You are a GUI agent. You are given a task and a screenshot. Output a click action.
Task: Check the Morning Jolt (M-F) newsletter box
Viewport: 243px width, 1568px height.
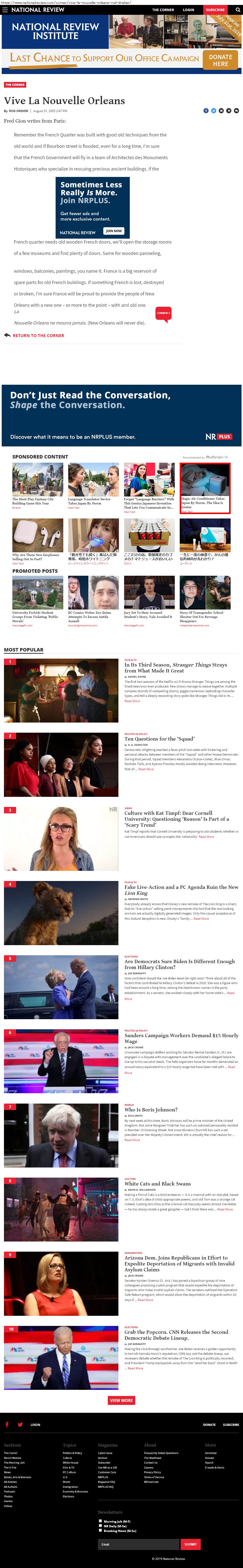click(100, 1521)
